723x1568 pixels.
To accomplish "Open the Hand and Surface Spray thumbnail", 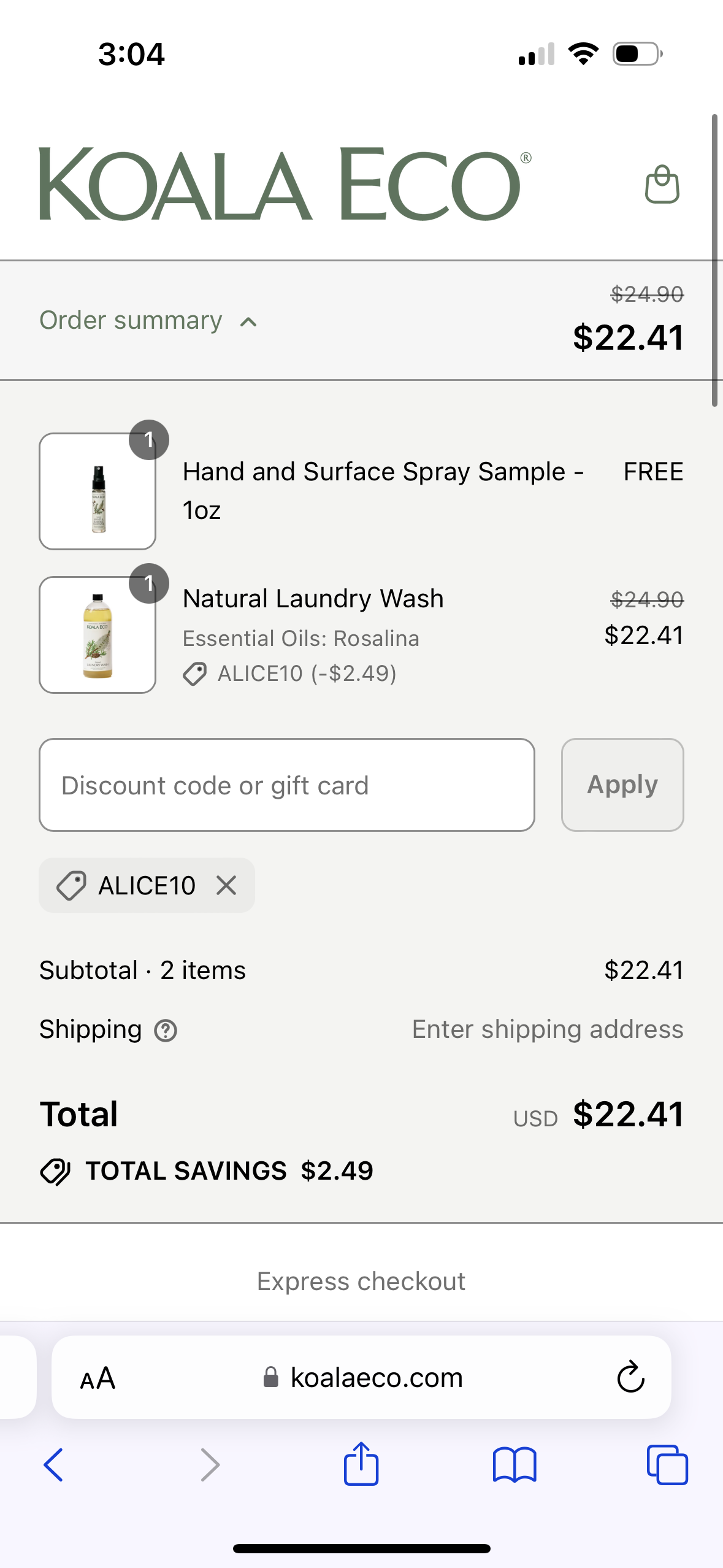I will tap(97, 491).
